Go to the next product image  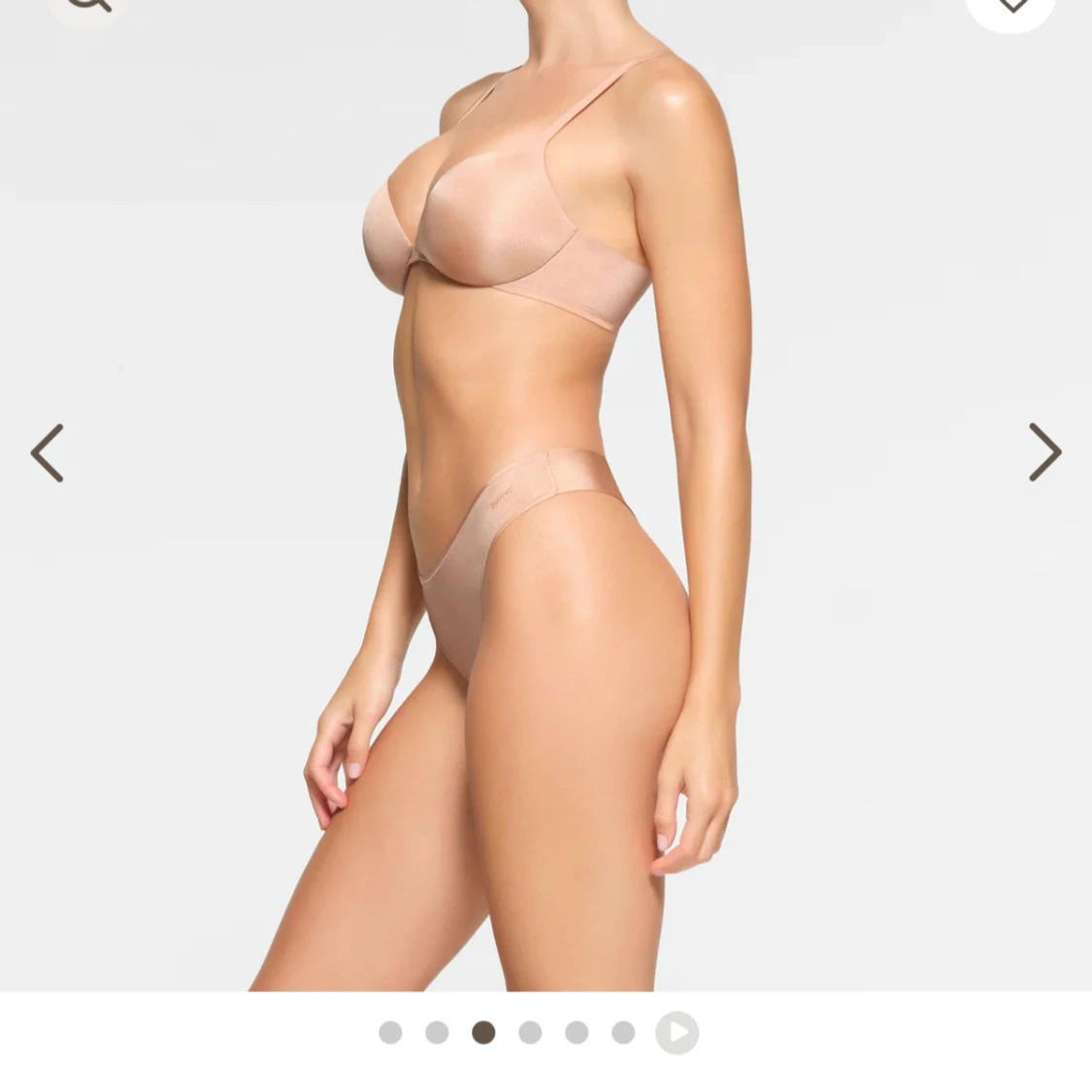coord(1044,452)
